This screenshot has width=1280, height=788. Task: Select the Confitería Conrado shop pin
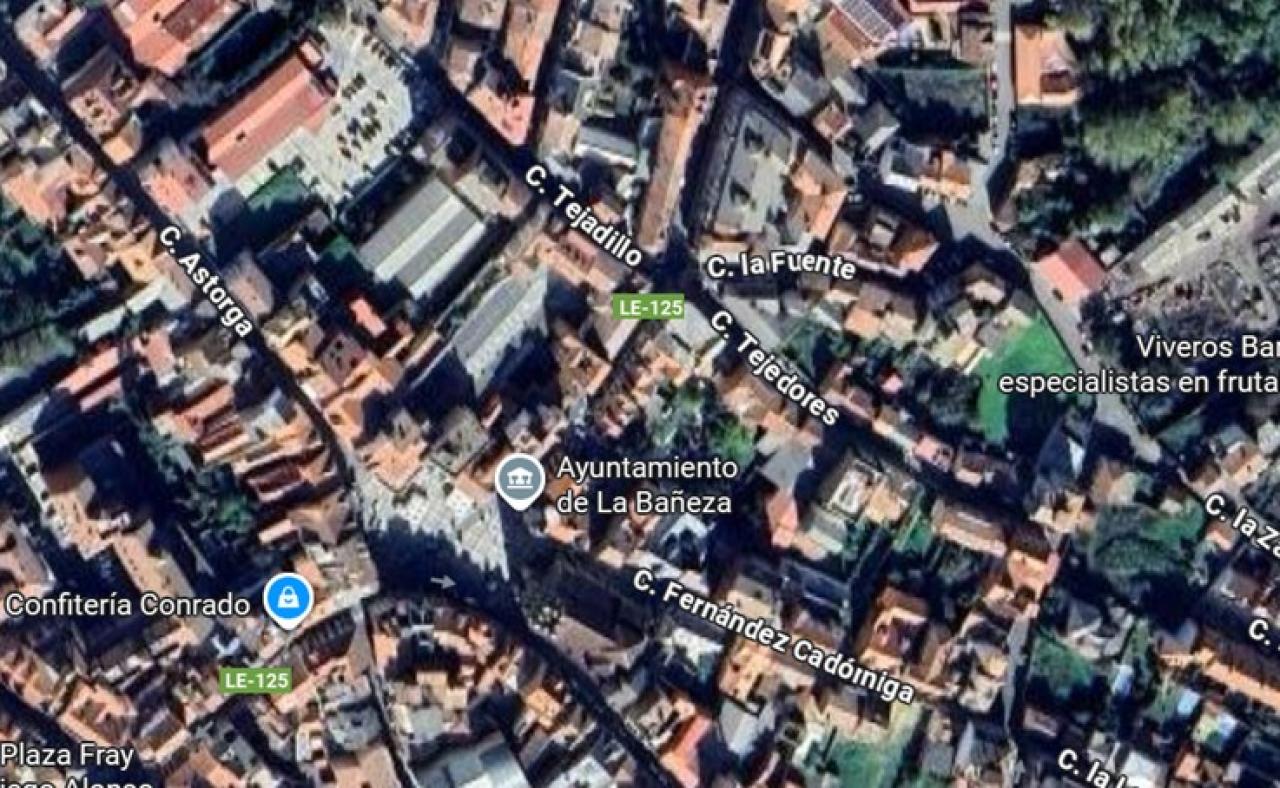(288, 599)
